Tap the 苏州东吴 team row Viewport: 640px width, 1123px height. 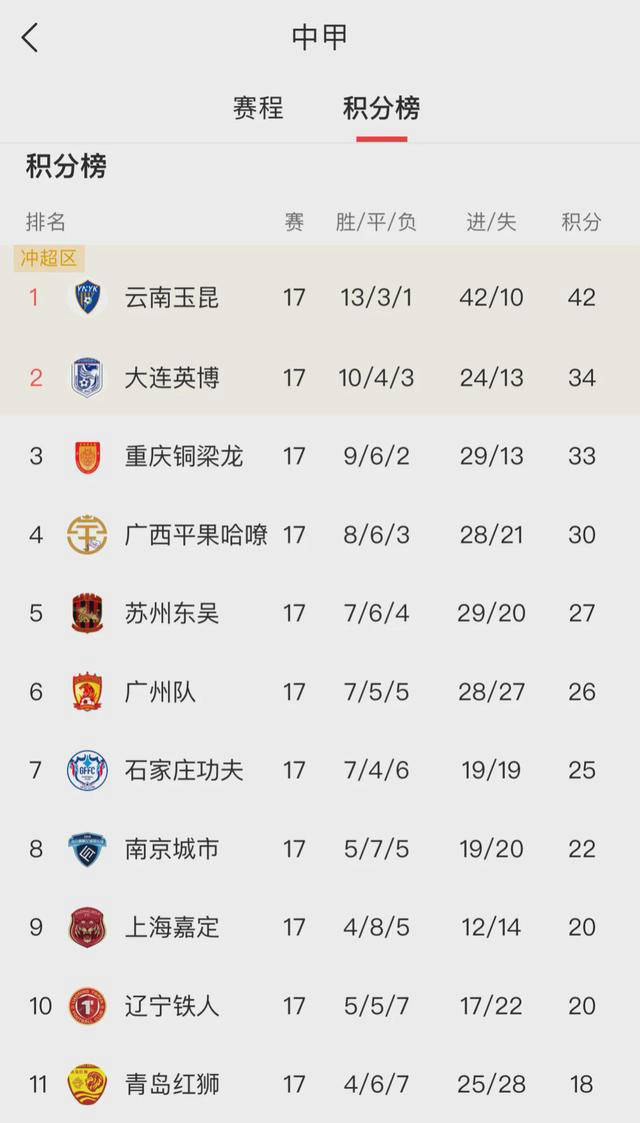coord(172,613)
